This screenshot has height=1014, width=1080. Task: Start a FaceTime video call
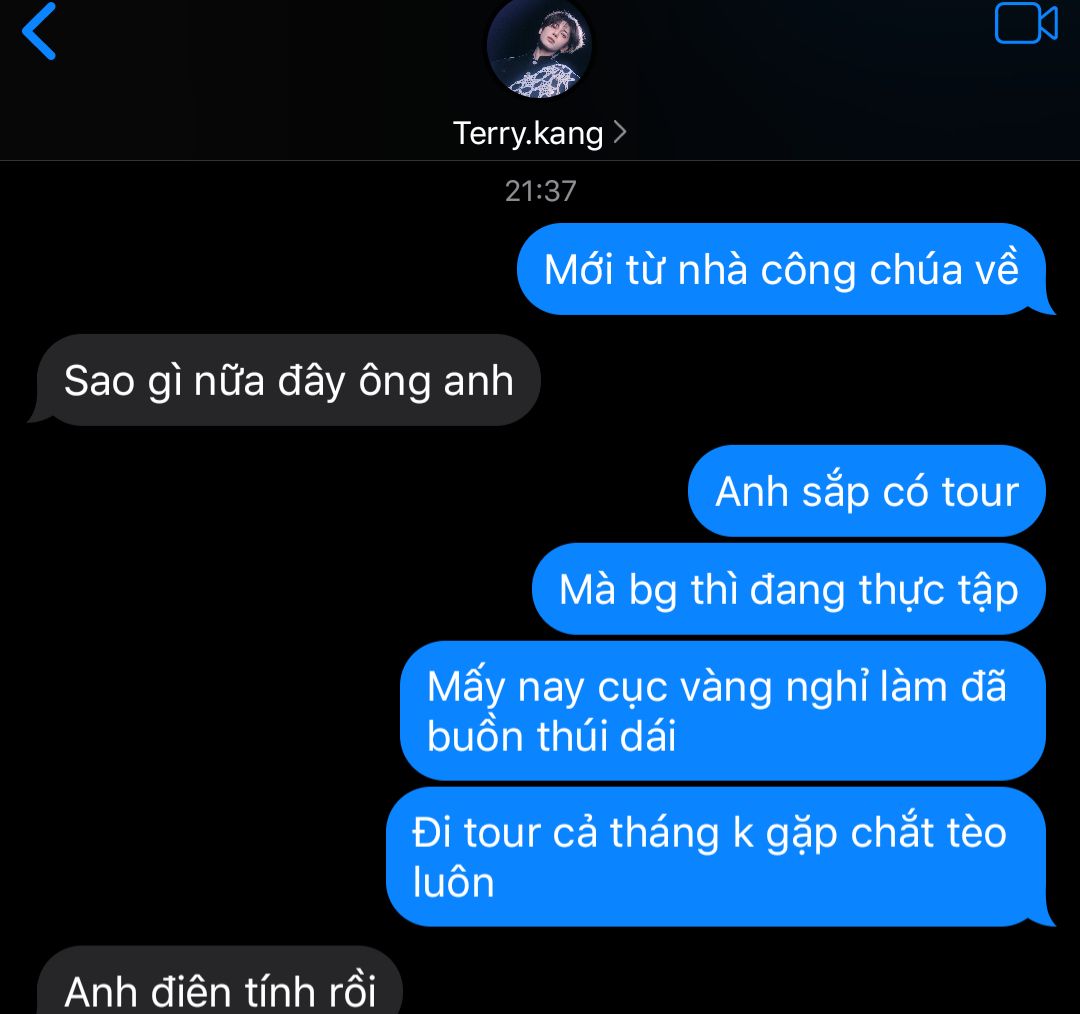1026,24
